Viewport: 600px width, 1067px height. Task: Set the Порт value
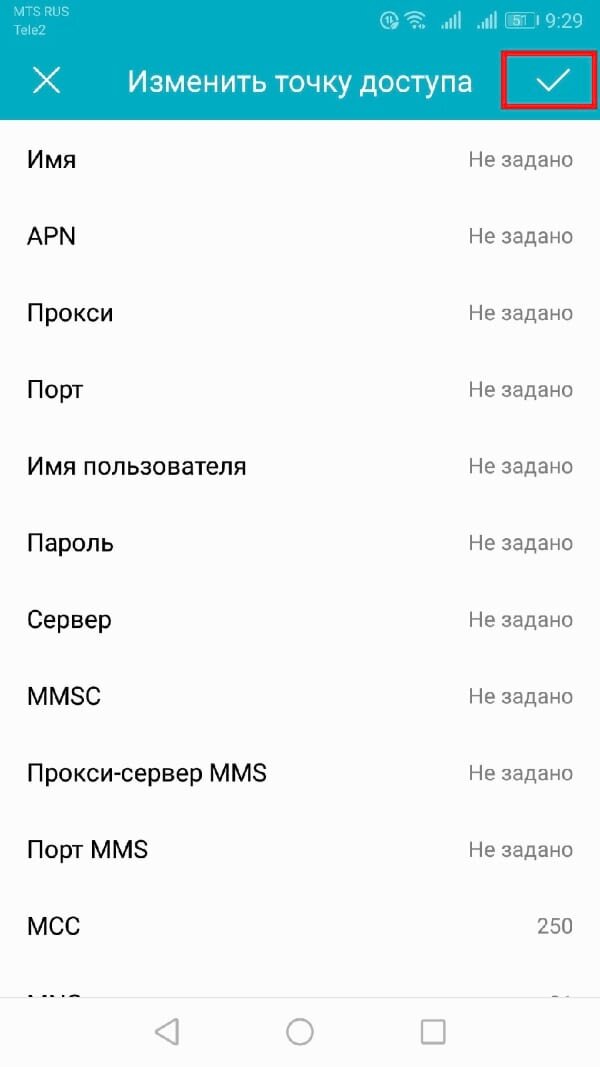click(x=300, y=390)
